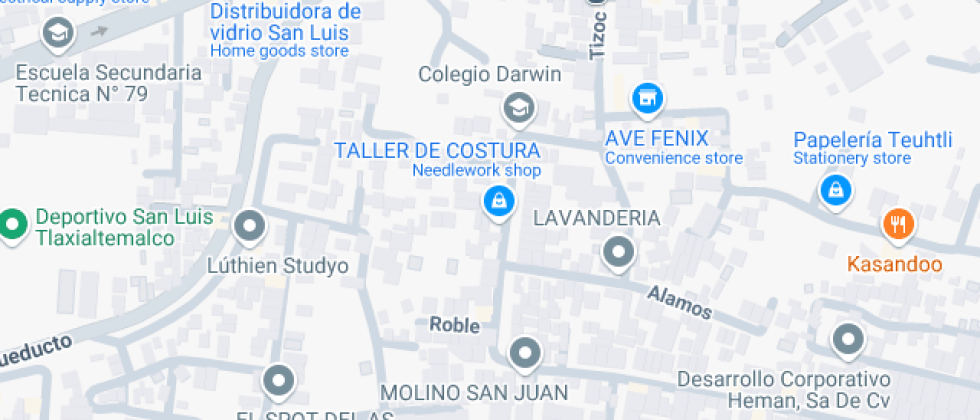The image size is (980, 420).
Task: Select the Lúthien Studyo pin
Action: click(249, 226)
